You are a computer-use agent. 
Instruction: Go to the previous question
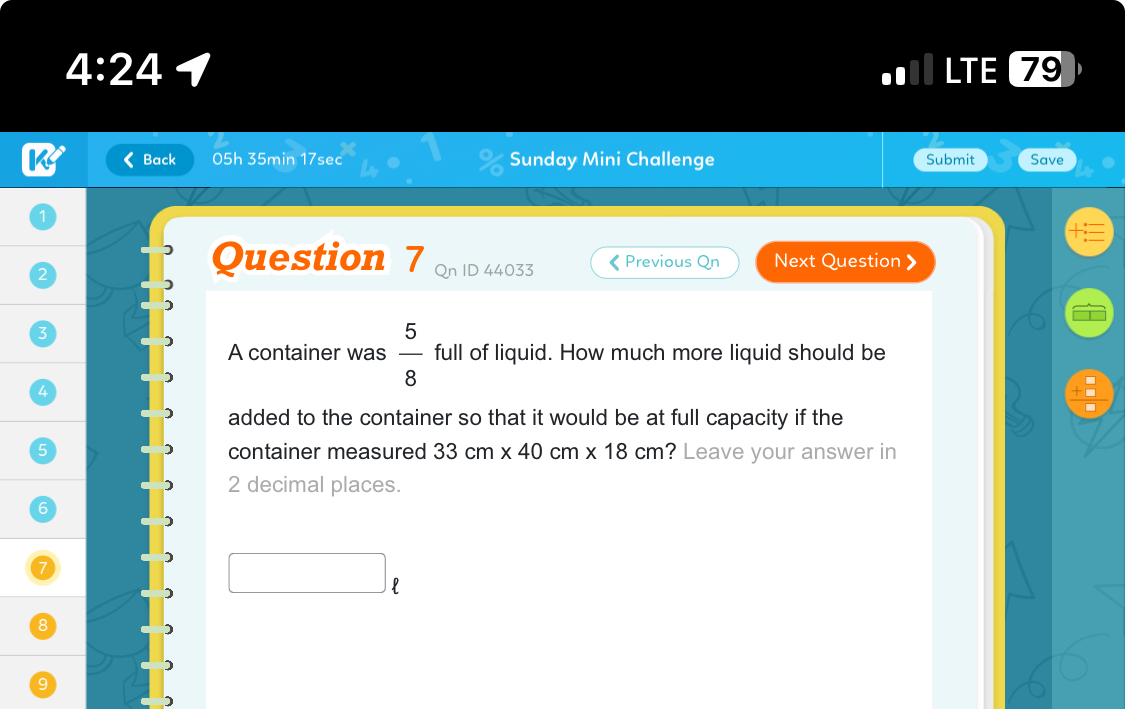664,262
